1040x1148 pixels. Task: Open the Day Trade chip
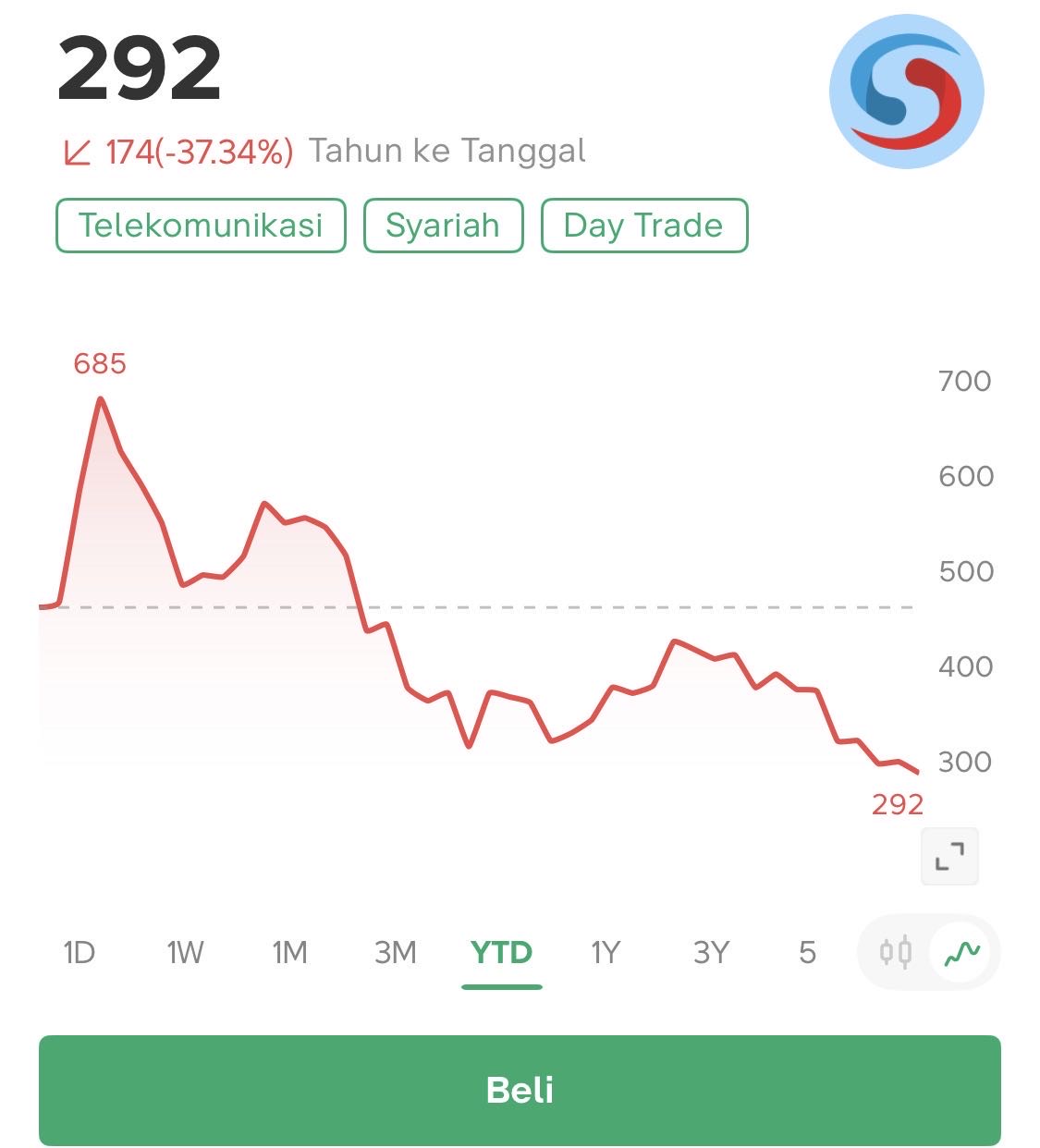[x=643, y=226]
